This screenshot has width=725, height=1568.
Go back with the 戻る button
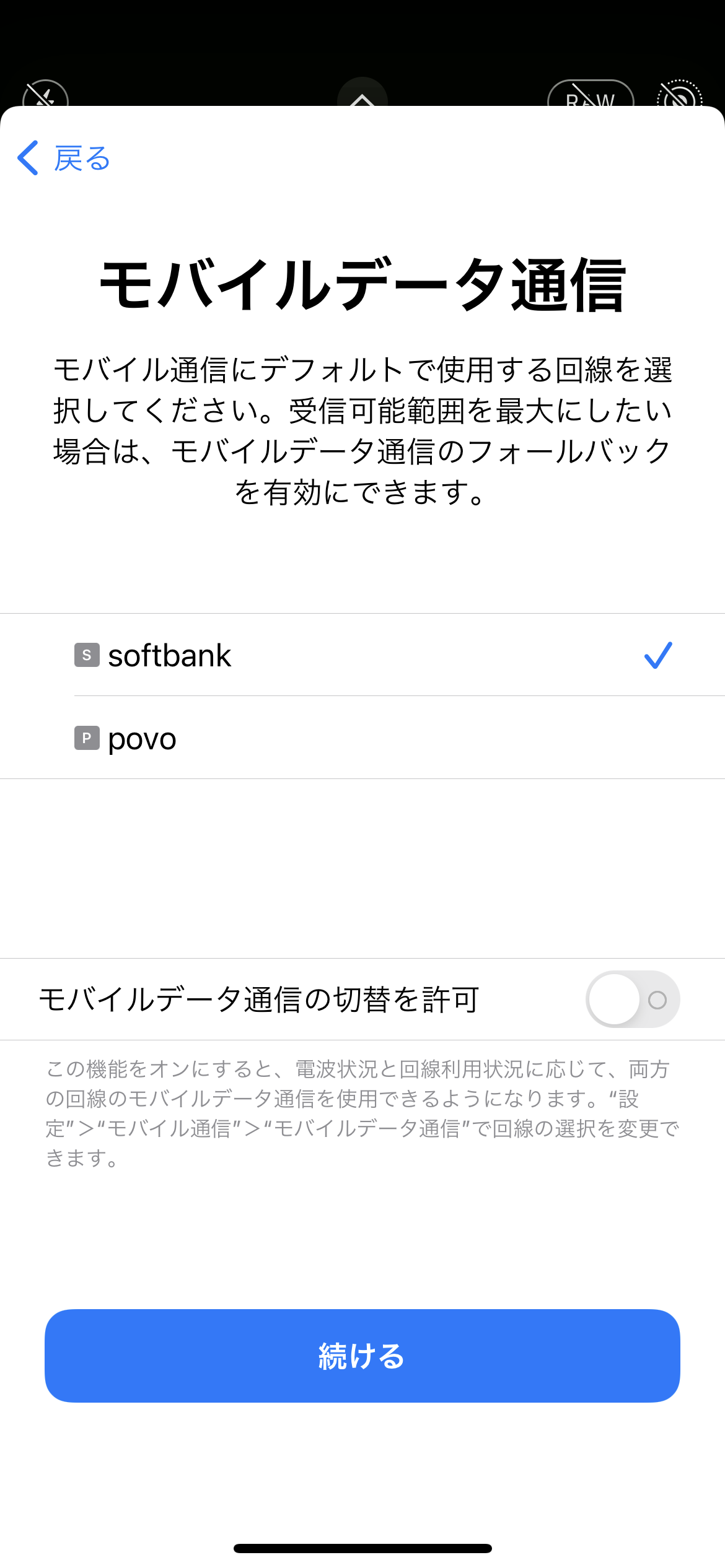64,159
